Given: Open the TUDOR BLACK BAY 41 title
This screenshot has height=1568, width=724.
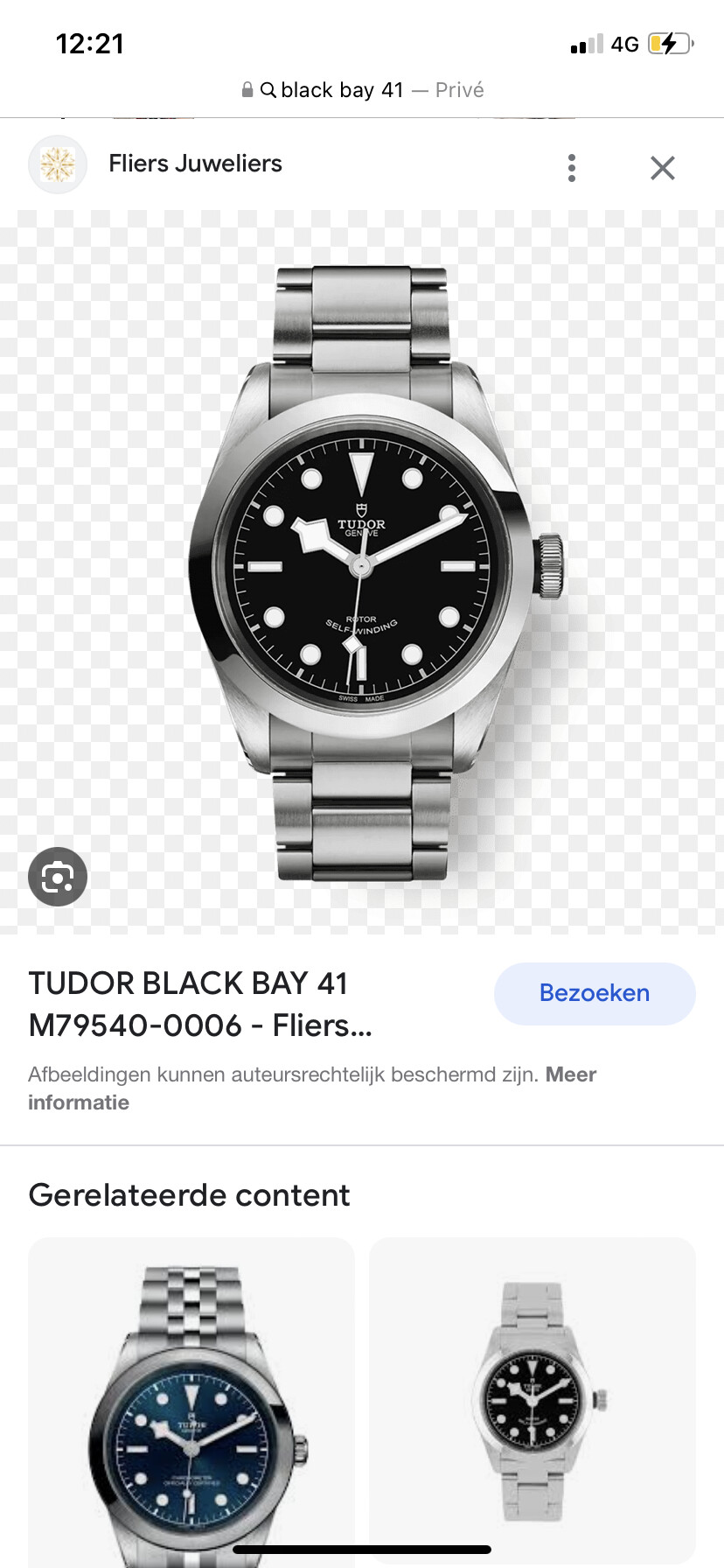Looking at the screenshot, I should point(201,1004).
